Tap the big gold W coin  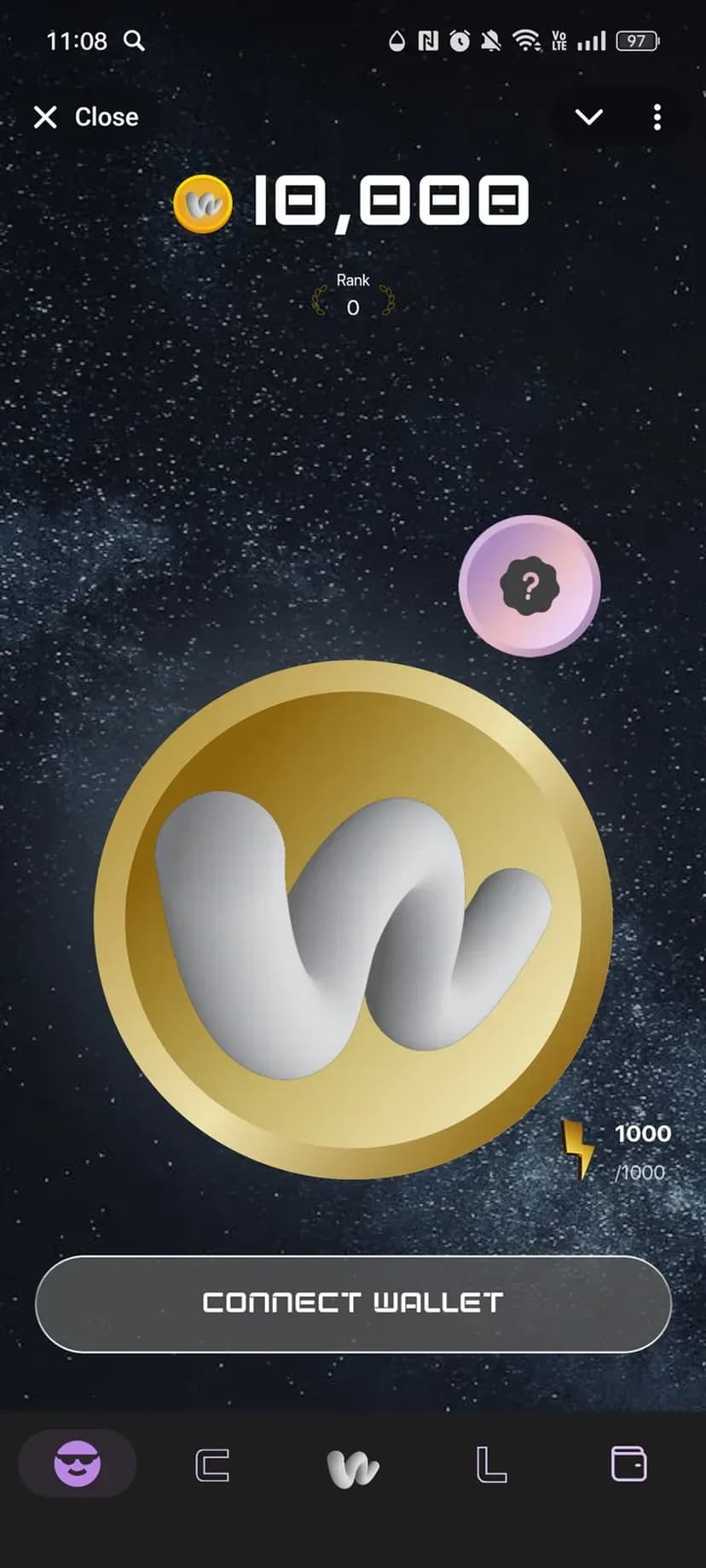click(x=353, y=920)
